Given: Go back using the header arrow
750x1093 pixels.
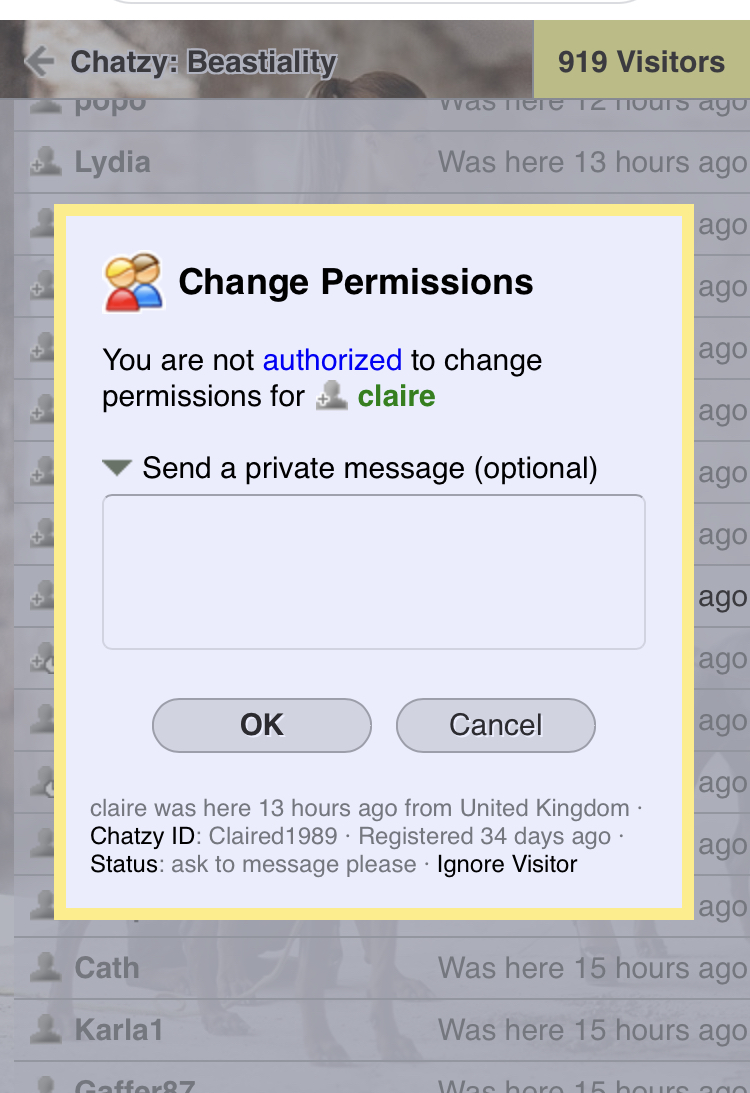Looking at the screenshot, I should click(x=38, y=62).
